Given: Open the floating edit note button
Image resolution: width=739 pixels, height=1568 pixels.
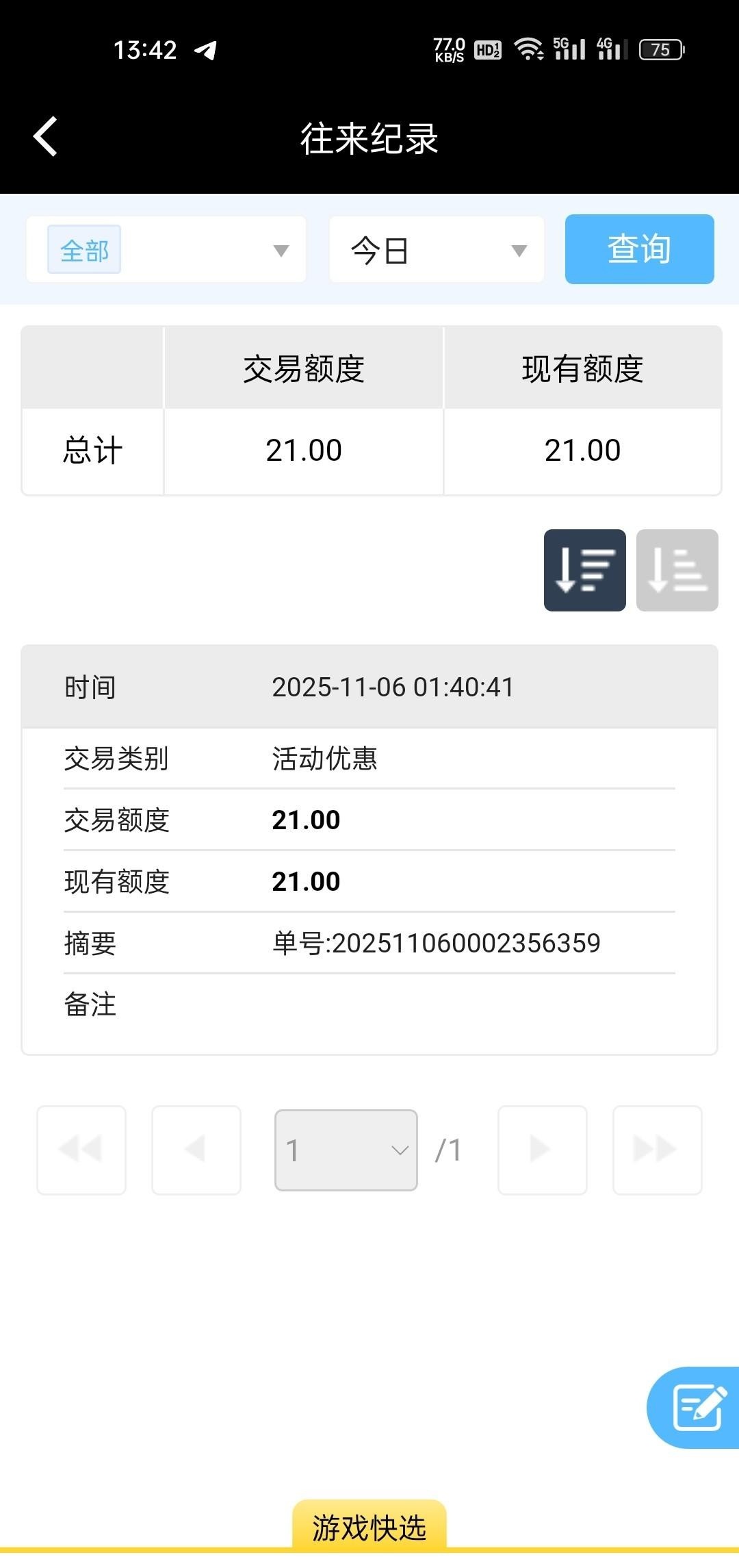Looking at the screenshot, I should [x=697, y=1407].
